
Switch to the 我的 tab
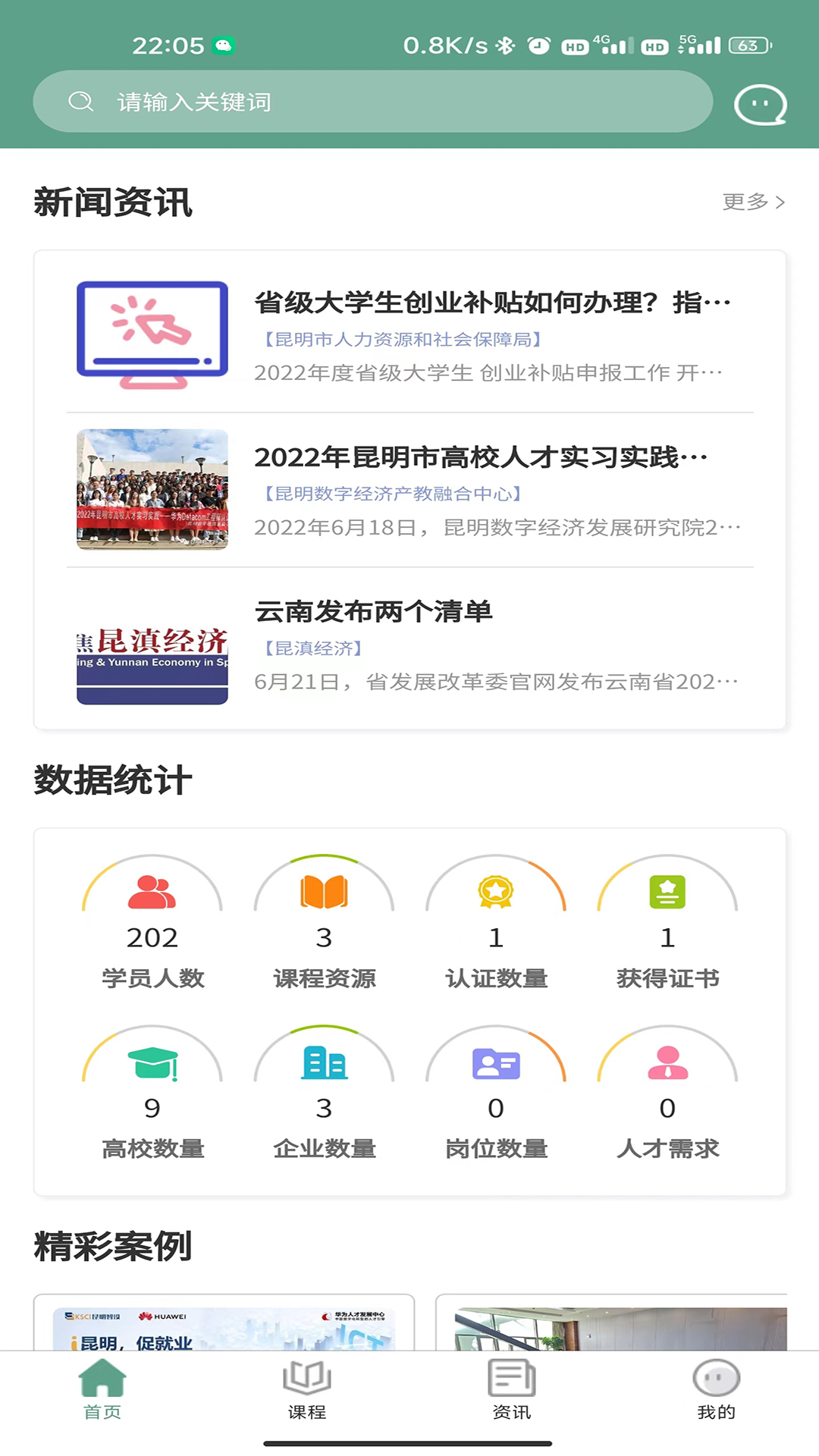coord(716,1389)
